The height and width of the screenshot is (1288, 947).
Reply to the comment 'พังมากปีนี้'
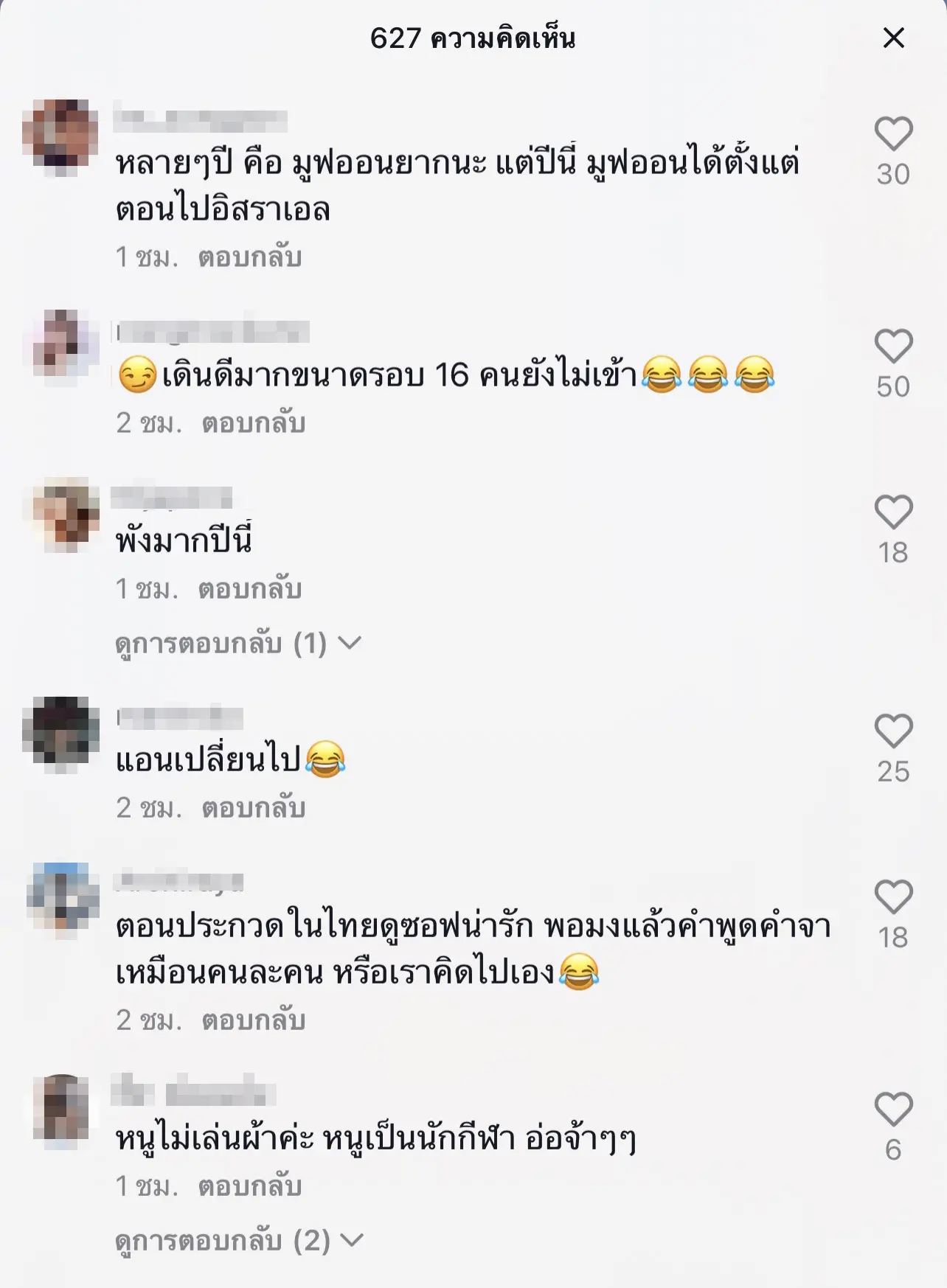pos(250,589)
